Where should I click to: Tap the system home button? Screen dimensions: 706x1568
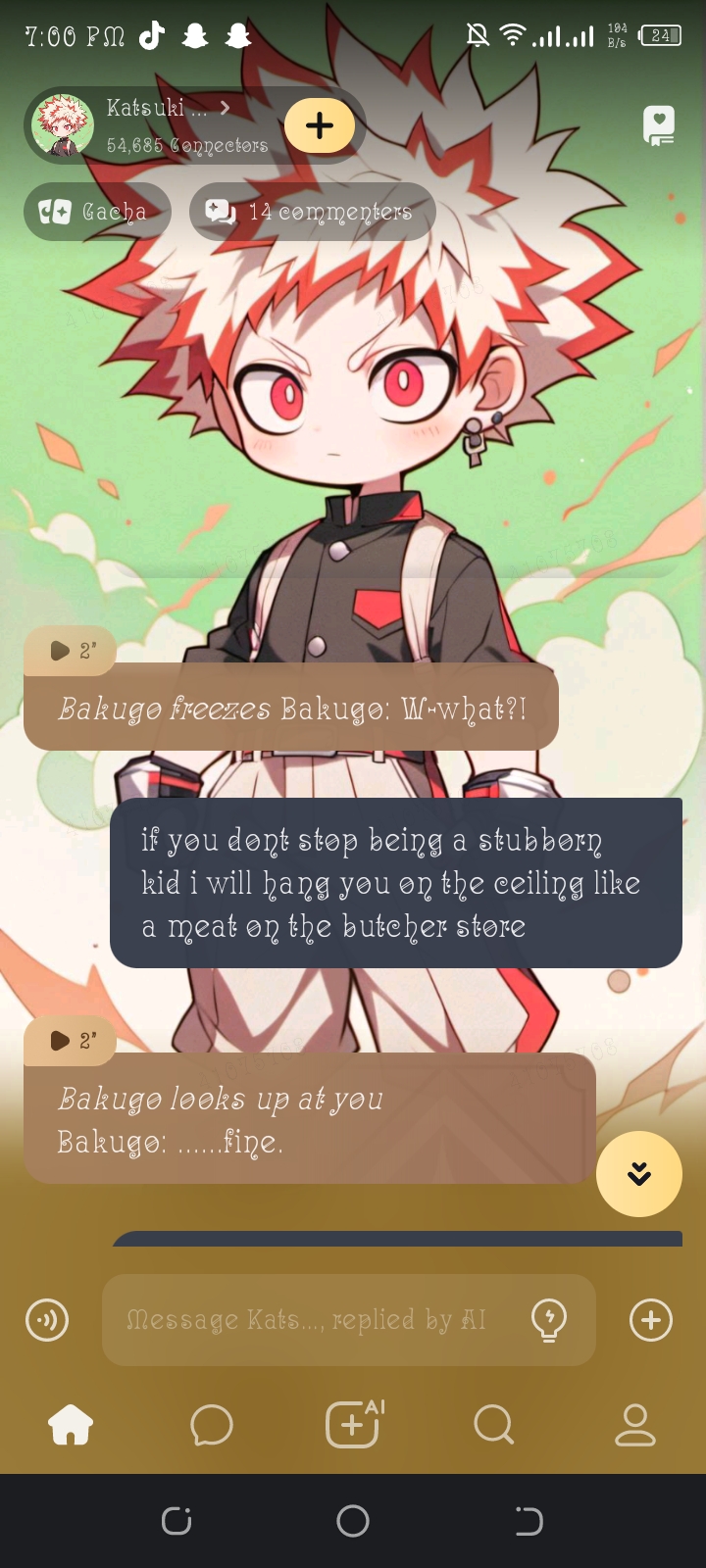pos(353,1521)
